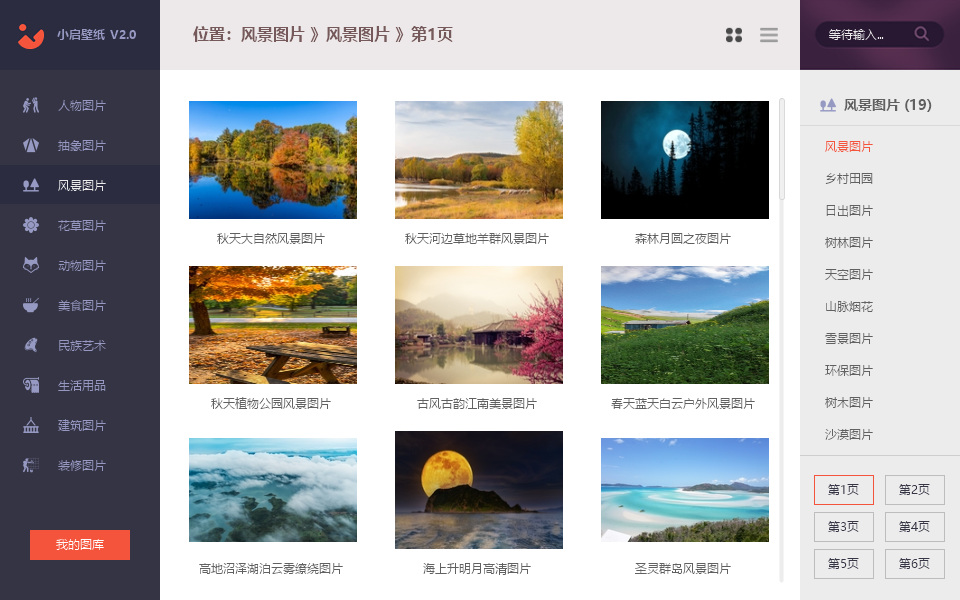This screenshot has height=600, width=960.
Task: Switch to grid view layout
Action: click(x=734, y=35)
